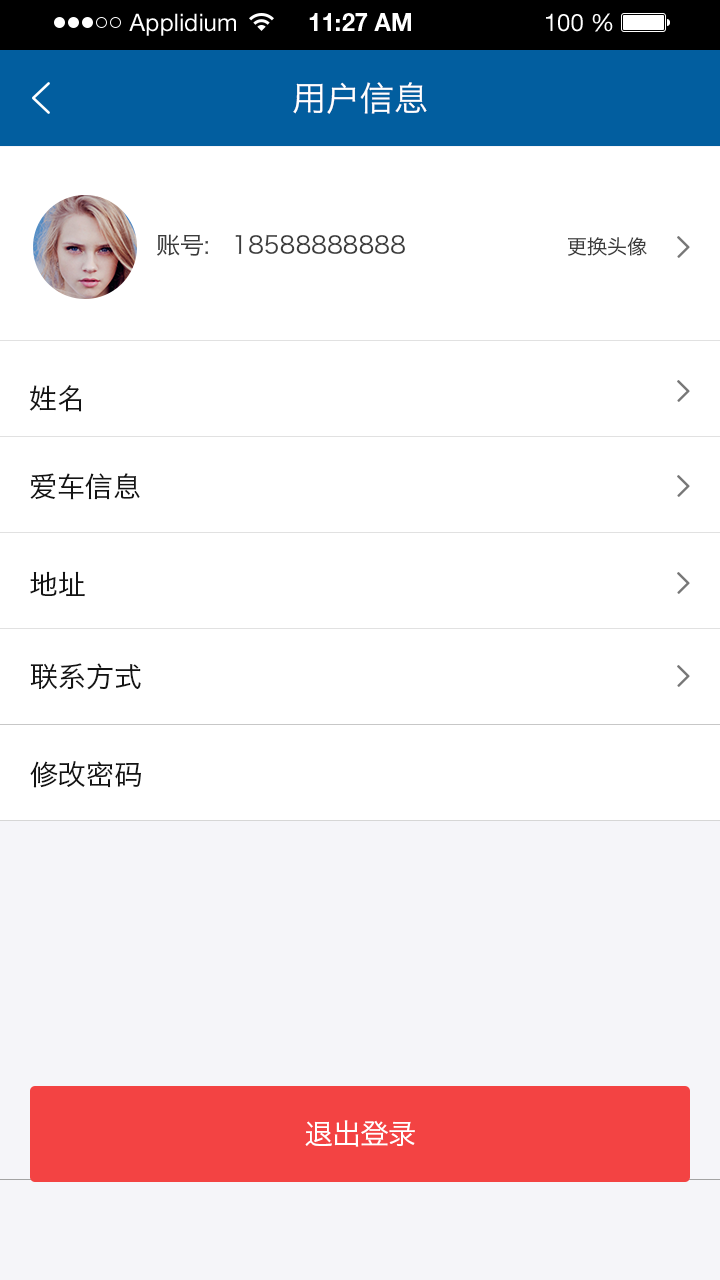Tap the red 退出登录 button
Viewport: 720px width, 1280px height.
click(x=360, y=1134)
